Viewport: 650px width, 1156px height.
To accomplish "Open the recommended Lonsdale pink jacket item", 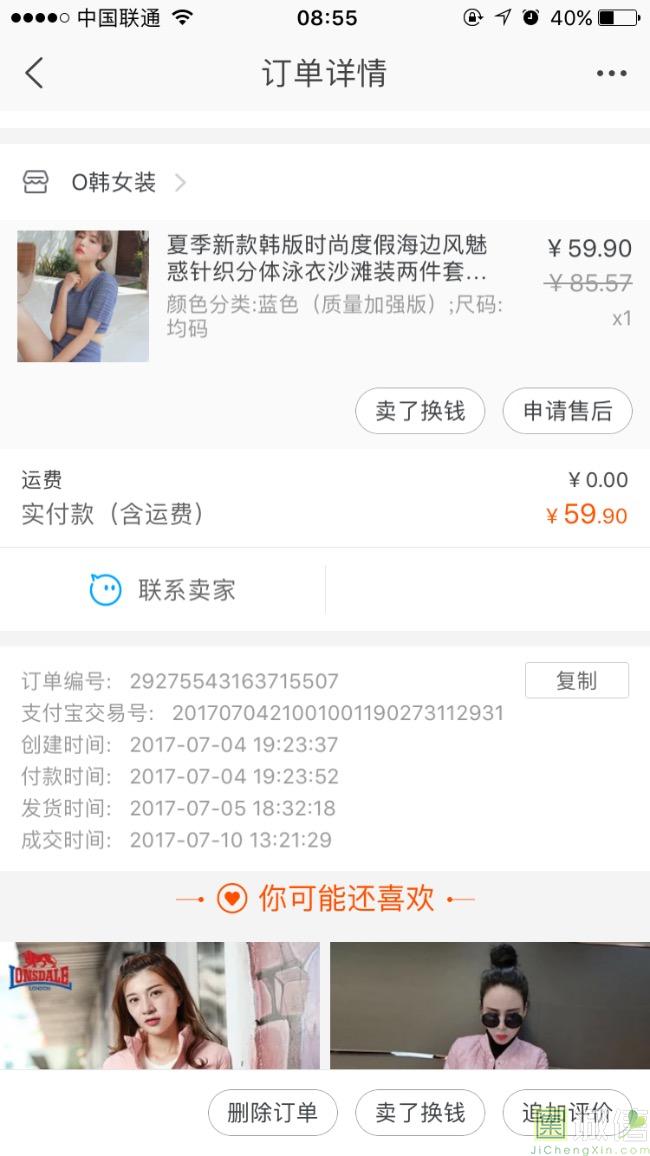I will [160, 1005].
